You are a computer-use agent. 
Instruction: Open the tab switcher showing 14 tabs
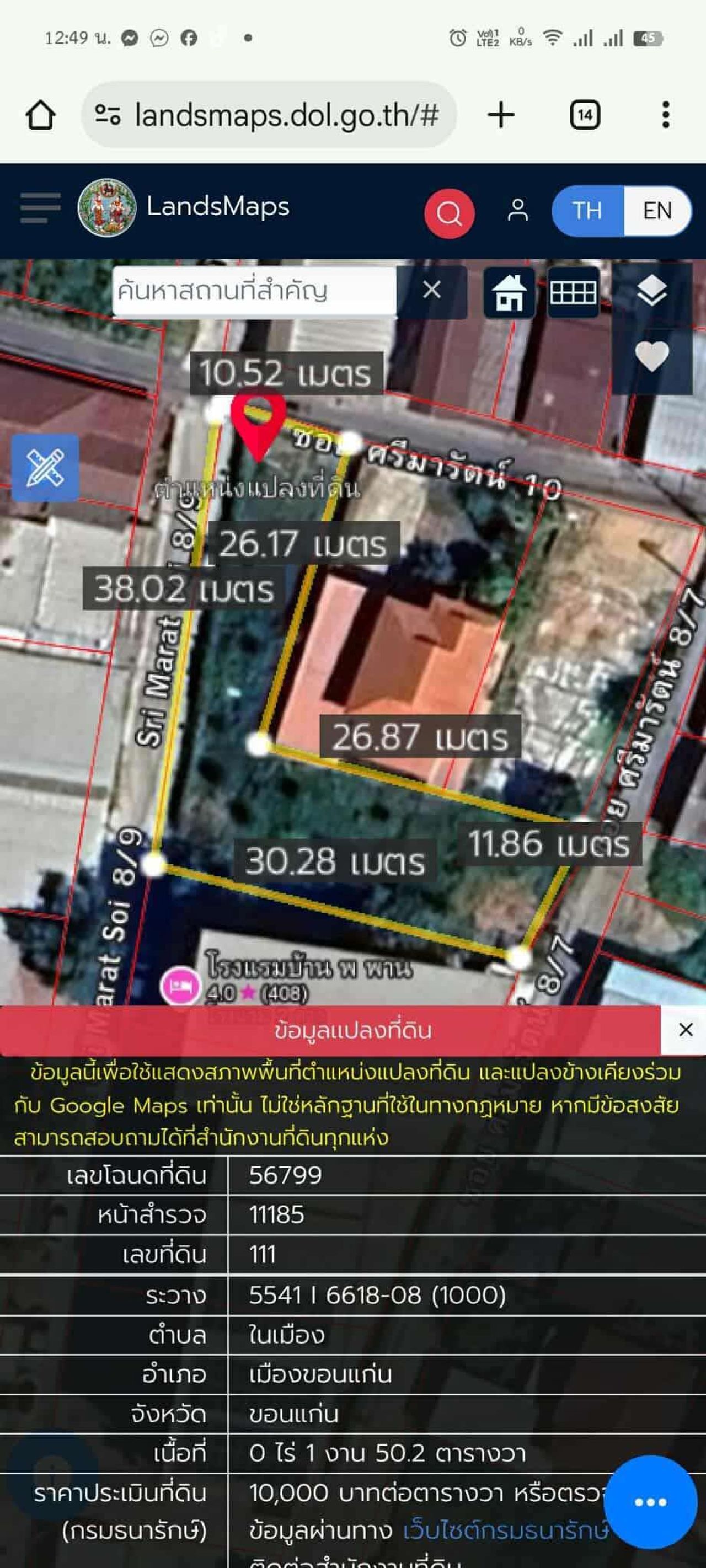pyautogui.click(x=584, y=115)
